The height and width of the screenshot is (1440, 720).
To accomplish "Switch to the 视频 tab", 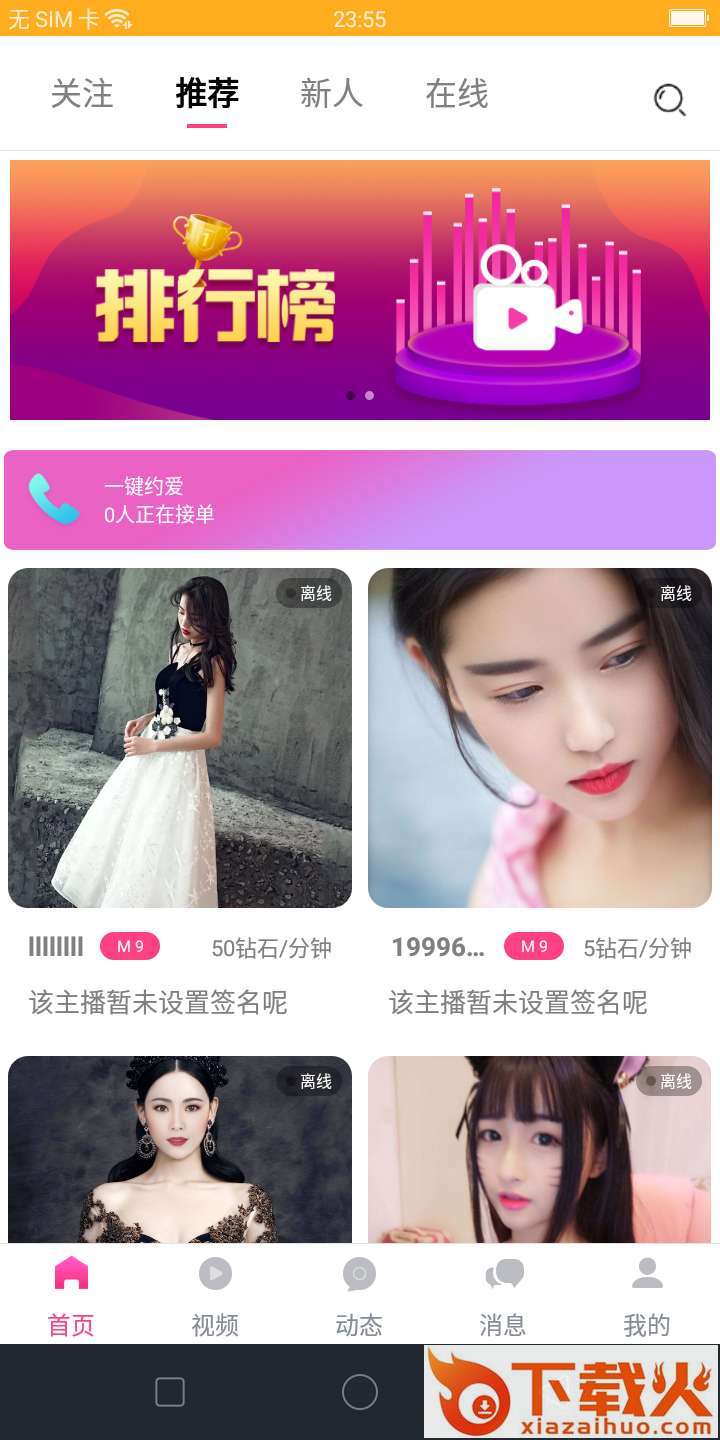I will pos(215,1294).
